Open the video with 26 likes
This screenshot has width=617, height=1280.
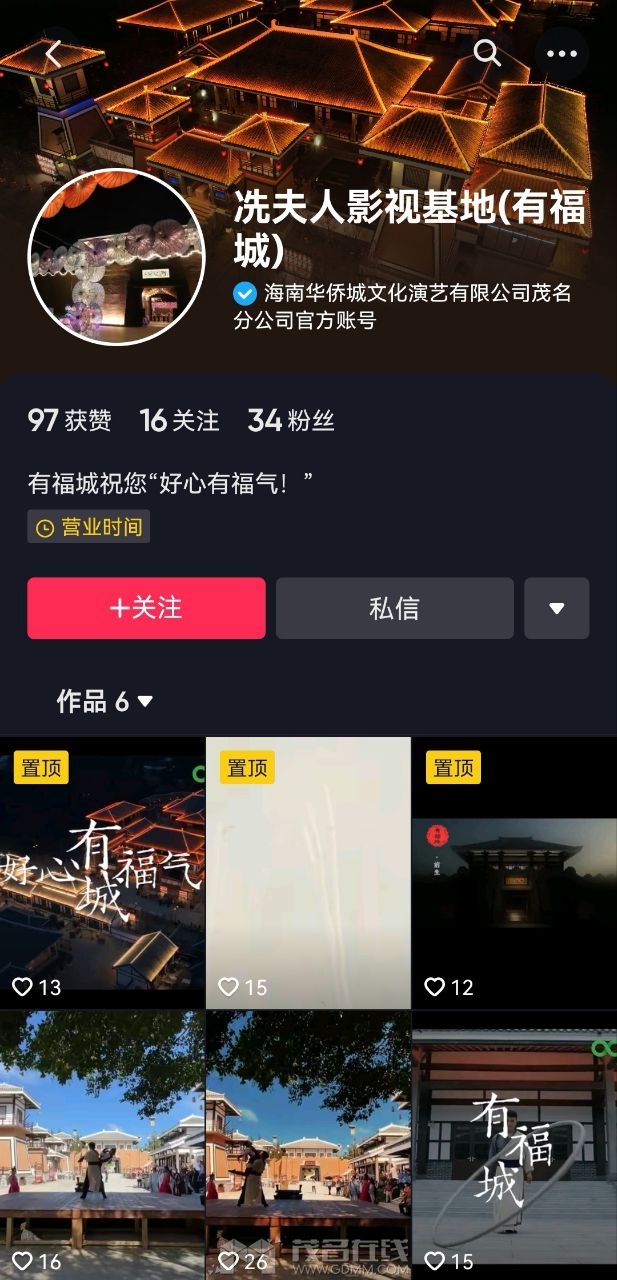[308, 1145]
